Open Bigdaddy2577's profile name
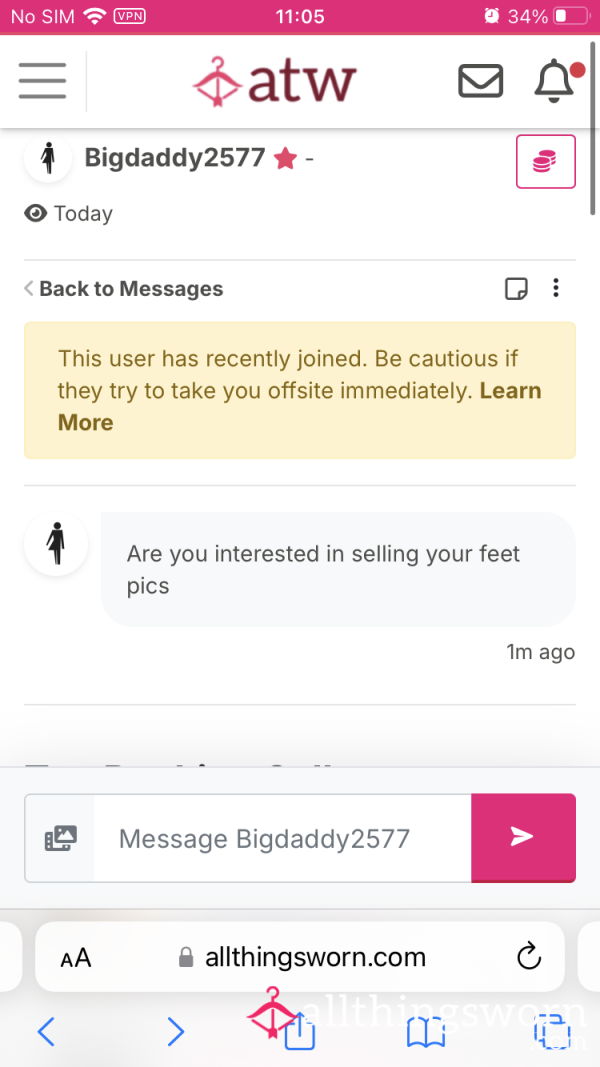This screenshot has width=600, height=1067. [175, 158]
